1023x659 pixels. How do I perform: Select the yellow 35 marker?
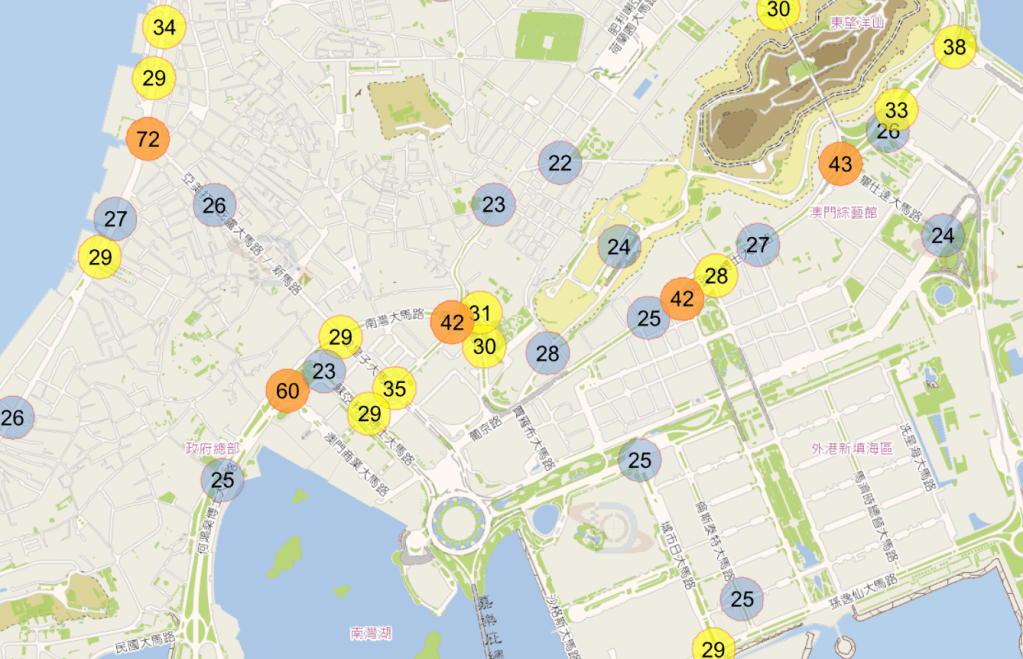tap(394, 389)
